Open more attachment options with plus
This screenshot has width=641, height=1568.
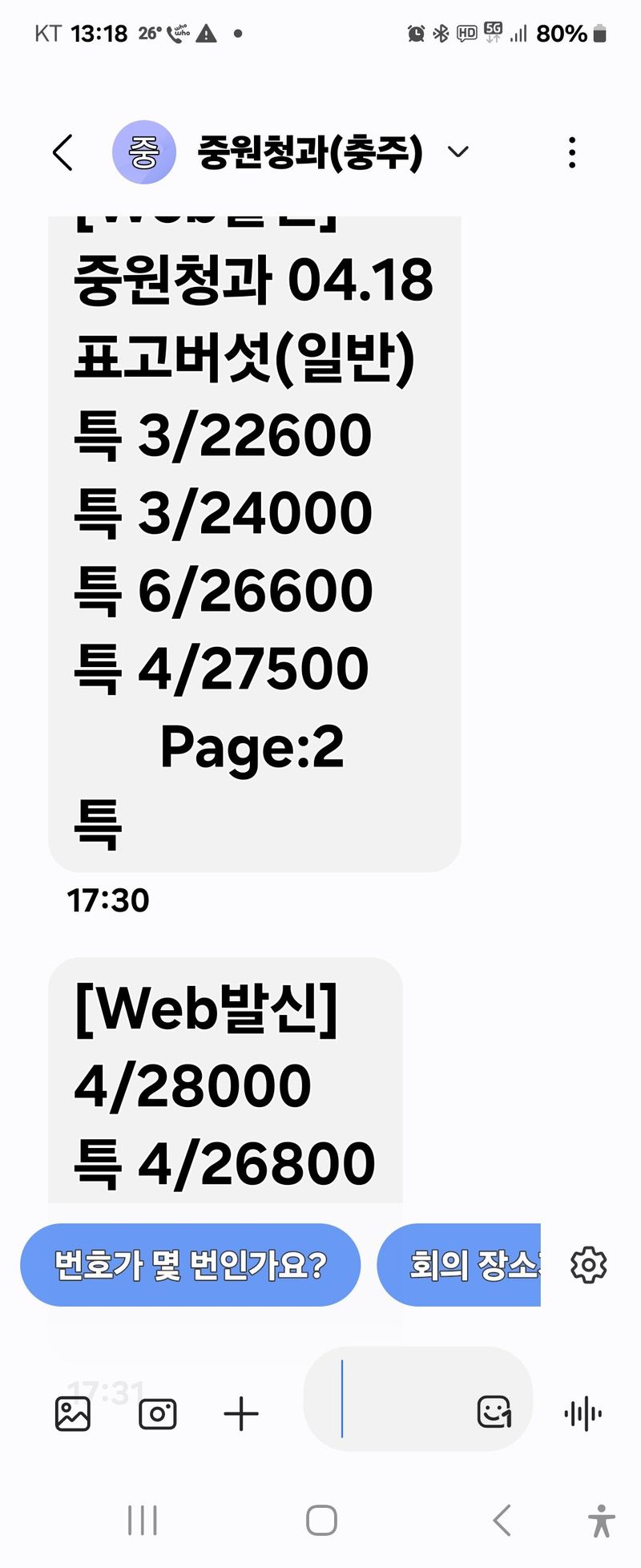[240, 1413]
